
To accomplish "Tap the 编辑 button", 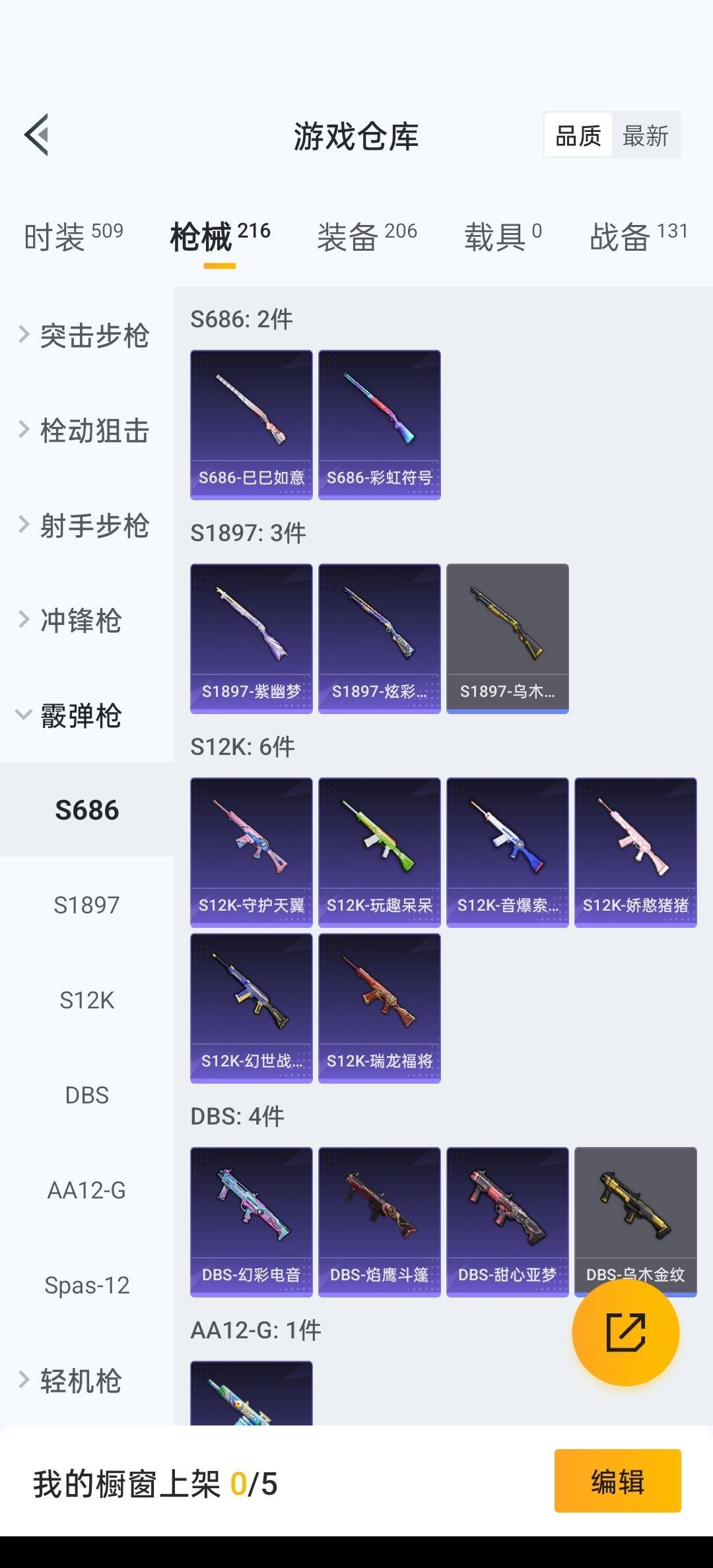I will tap(617, 1481).
